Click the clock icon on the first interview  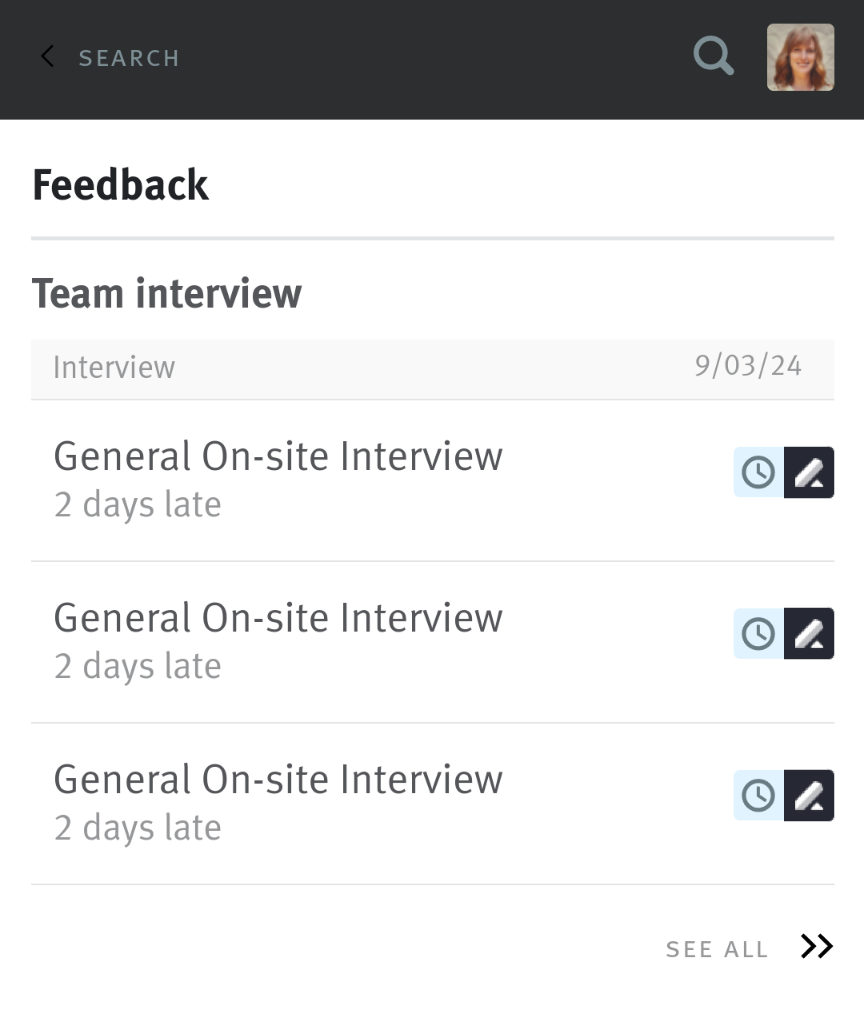click(x=758, y=471)
